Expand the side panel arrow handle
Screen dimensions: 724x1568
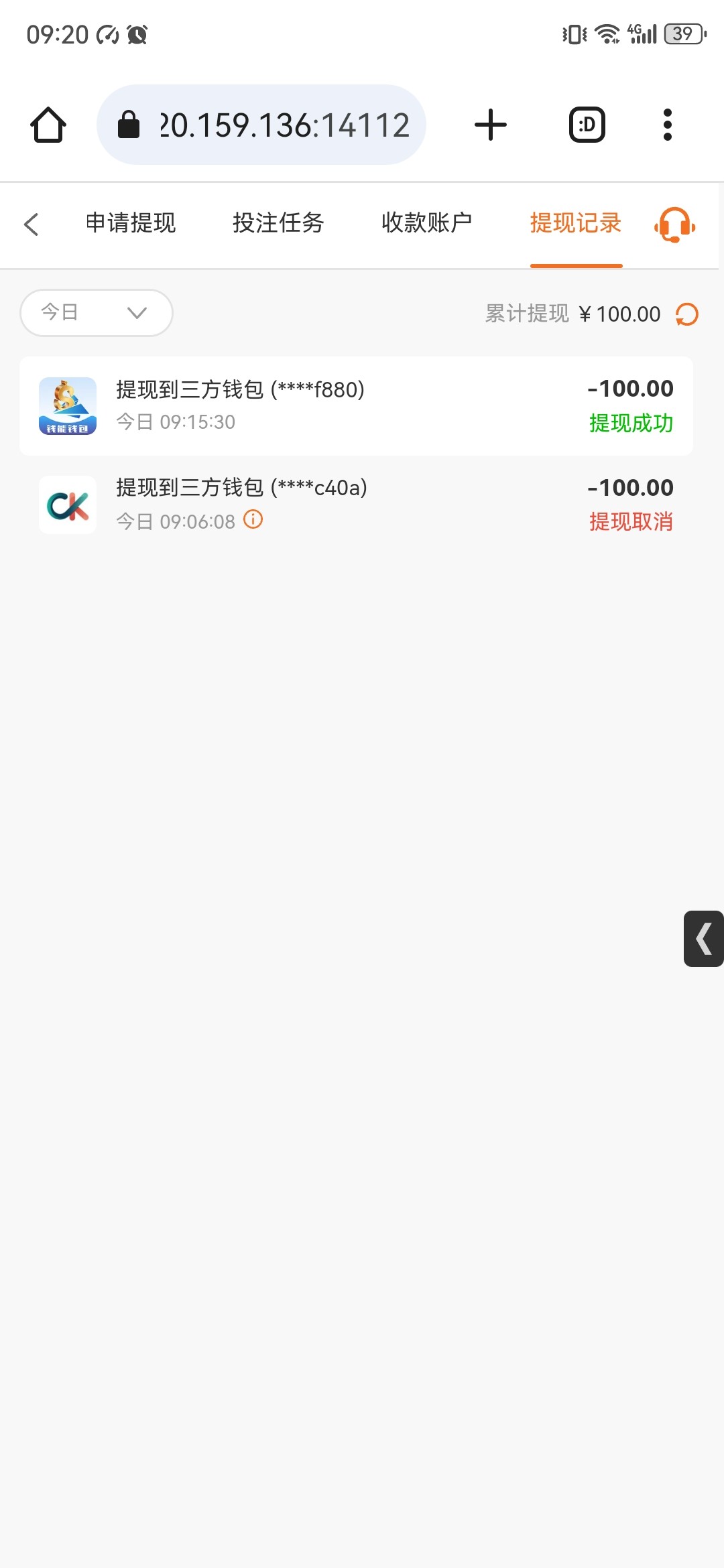[x=704, y=938]
